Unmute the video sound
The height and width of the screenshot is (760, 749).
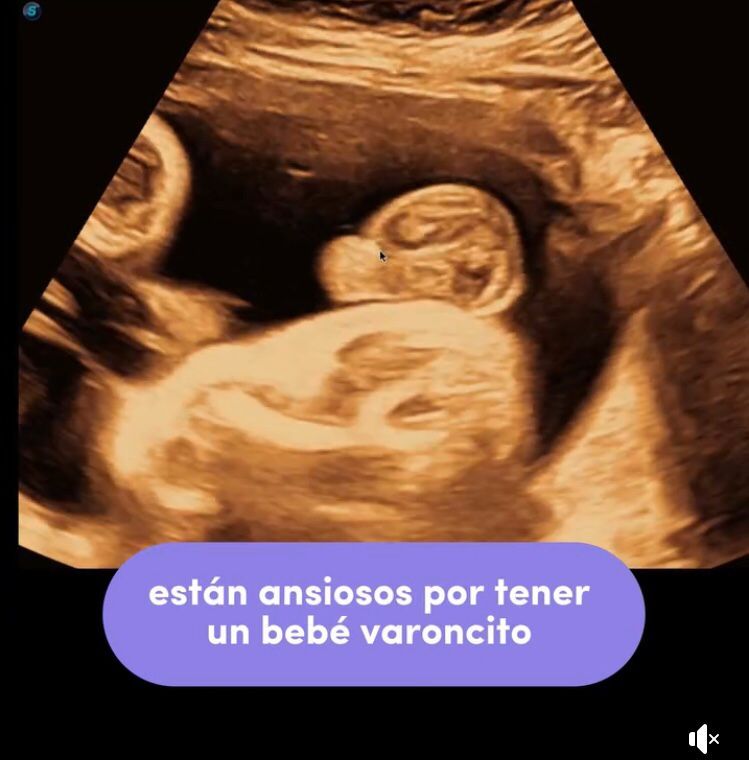703,739
